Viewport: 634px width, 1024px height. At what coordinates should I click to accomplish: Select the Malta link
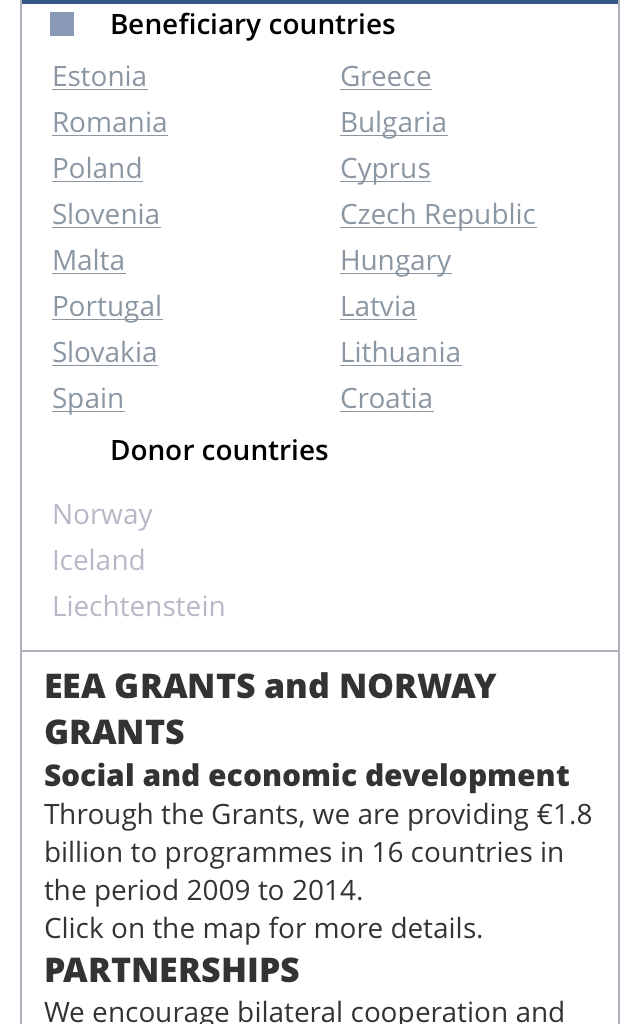[88, 260]
